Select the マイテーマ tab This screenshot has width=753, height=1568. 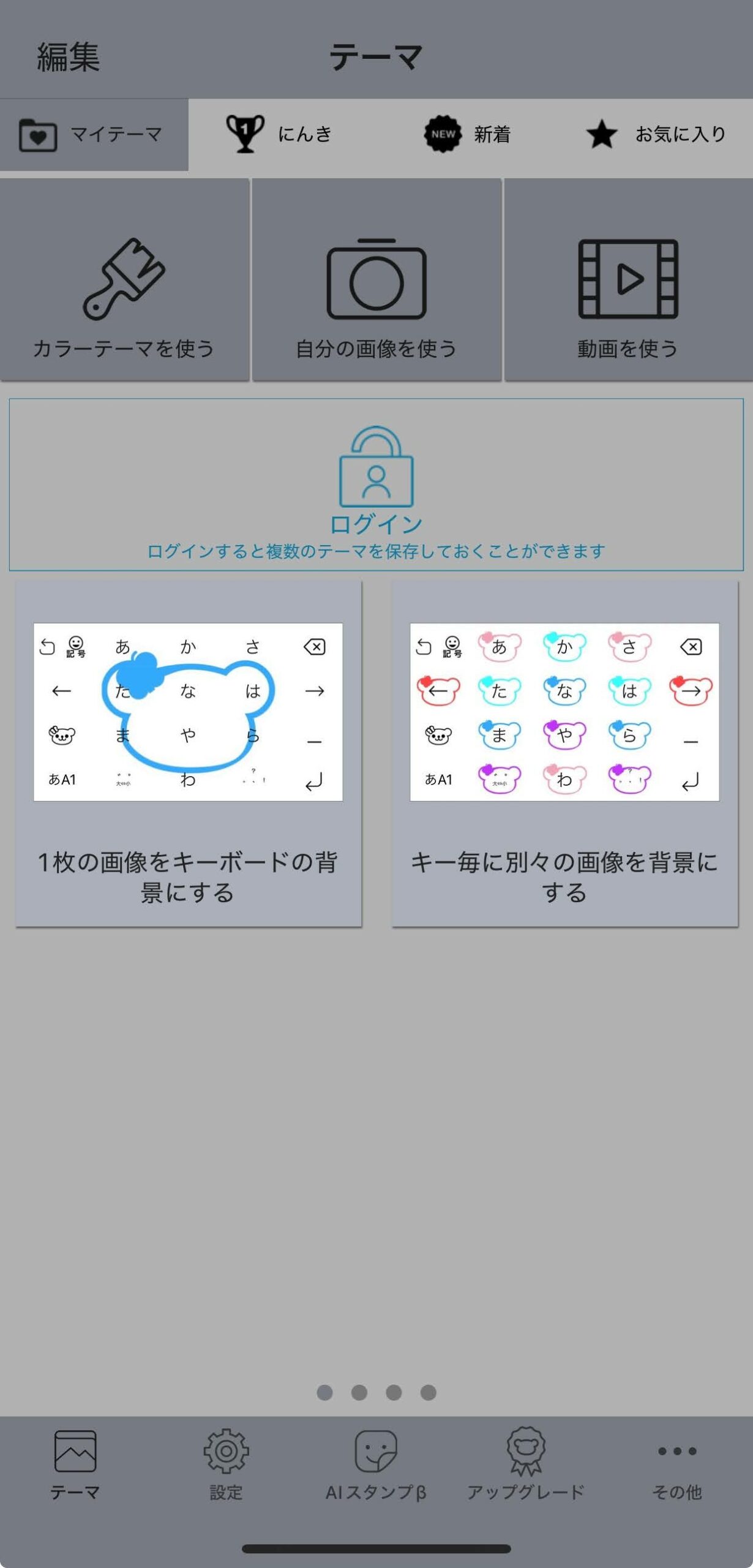(x=94, y=135)
